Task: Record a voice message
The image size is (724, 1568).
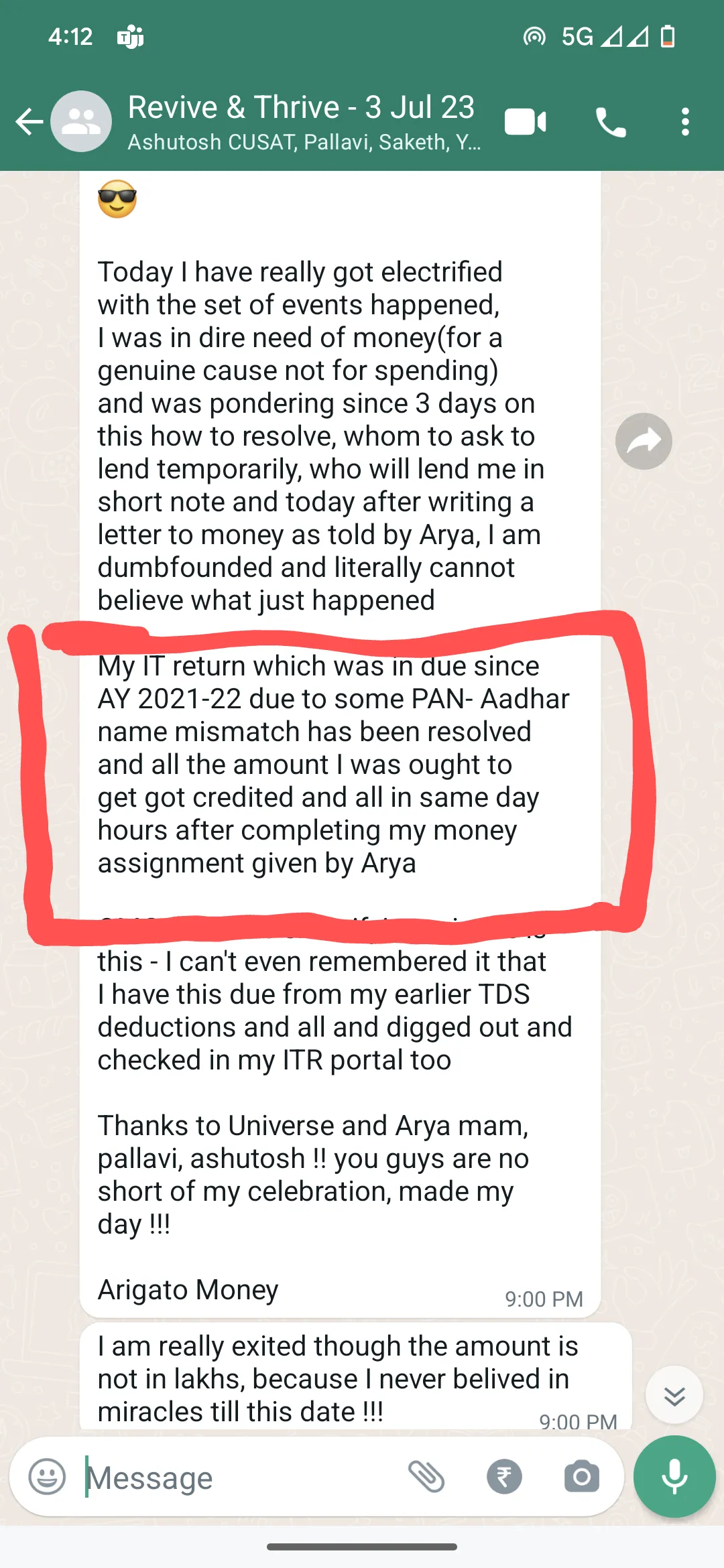Action: 674,1477
